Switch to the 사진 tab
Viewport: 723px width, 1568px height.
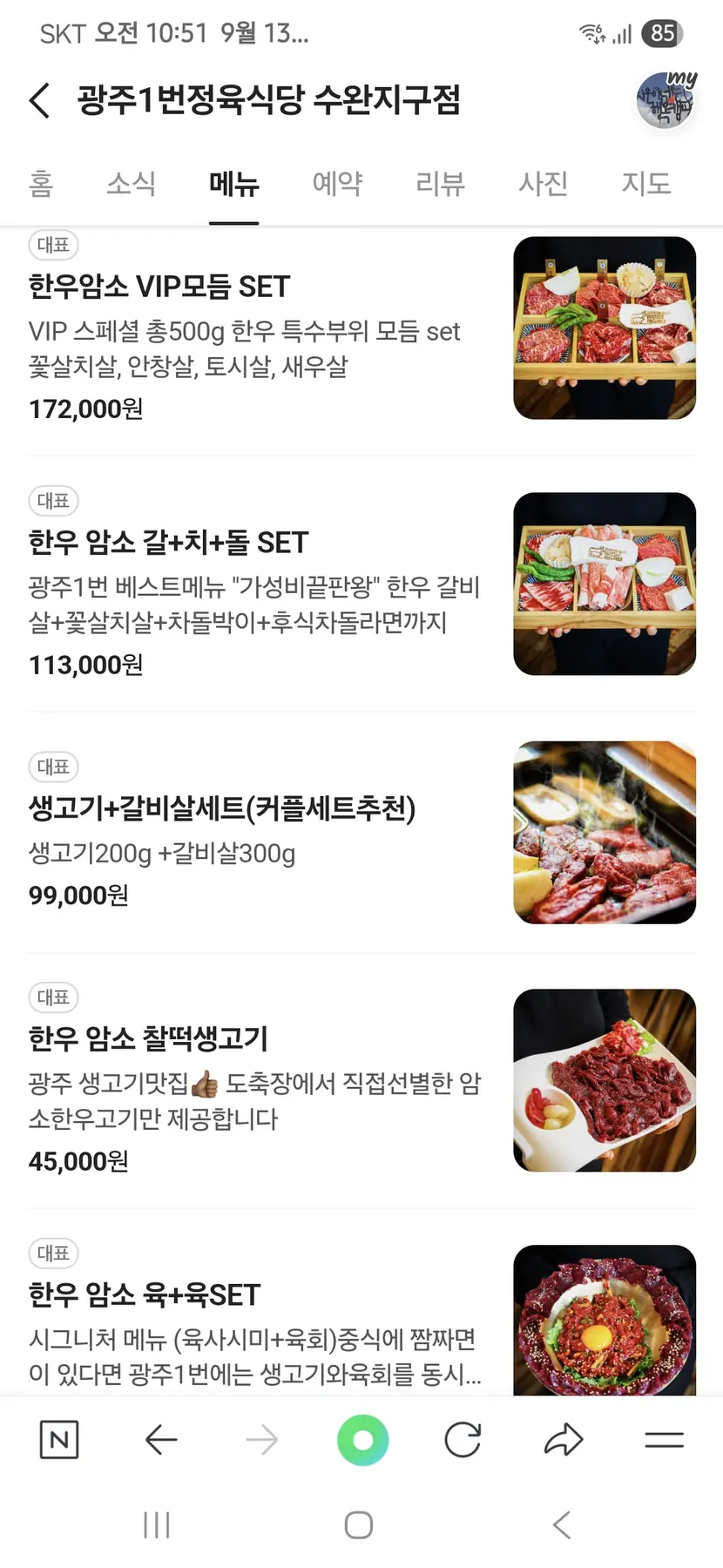(x=543, y=184)
